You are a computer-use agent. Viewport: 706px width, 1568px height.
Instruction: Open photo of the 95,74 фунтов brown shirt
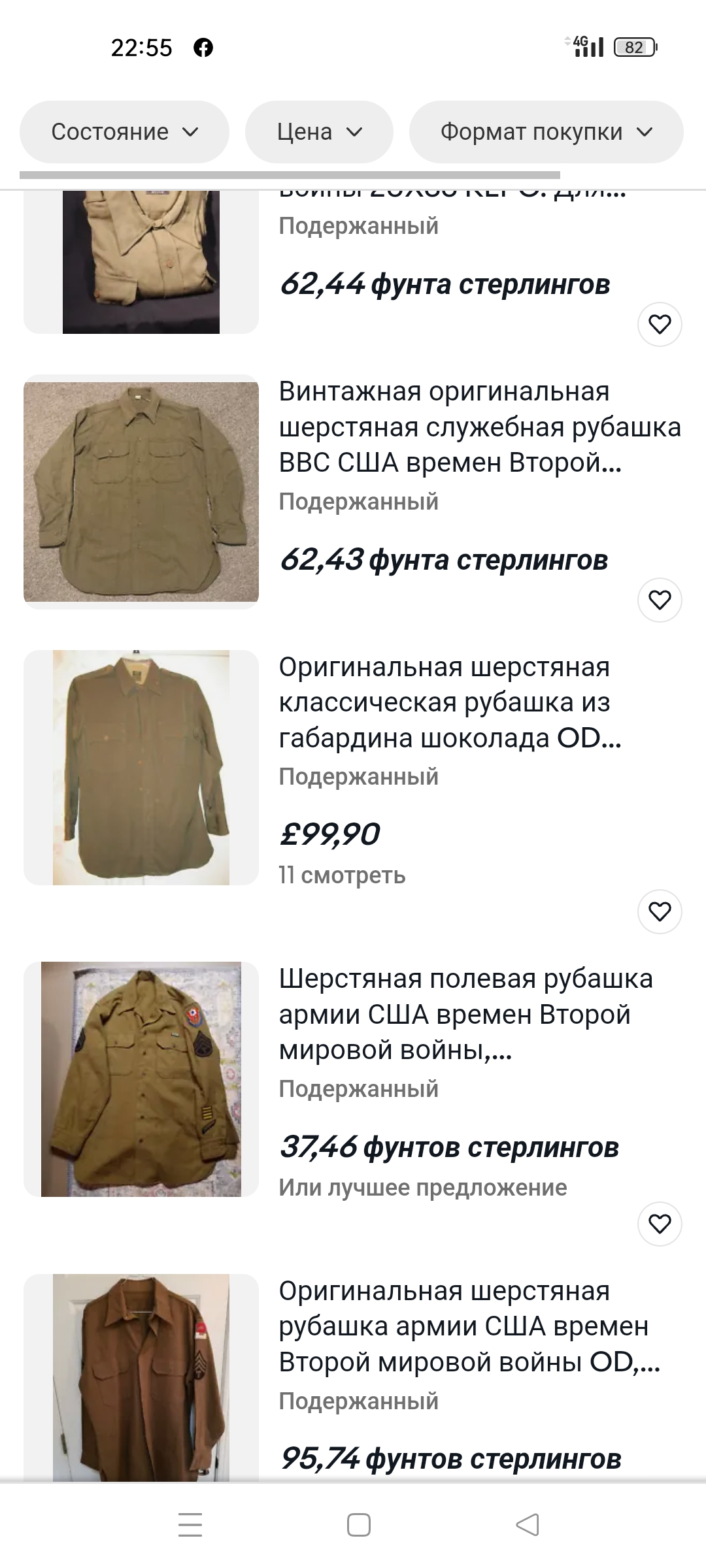[141, 1378]
